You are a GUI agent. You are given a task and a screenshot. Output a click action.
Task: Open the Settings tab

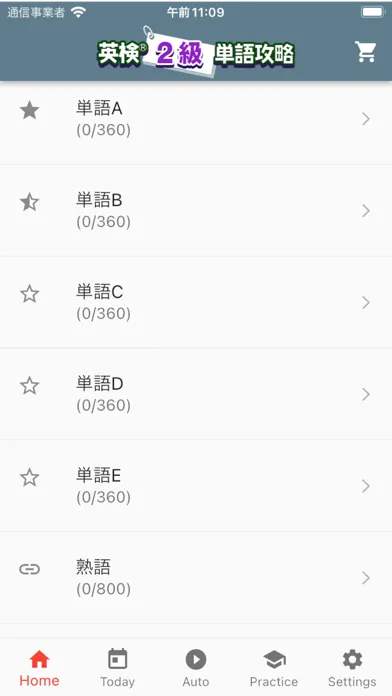(352, 668)
